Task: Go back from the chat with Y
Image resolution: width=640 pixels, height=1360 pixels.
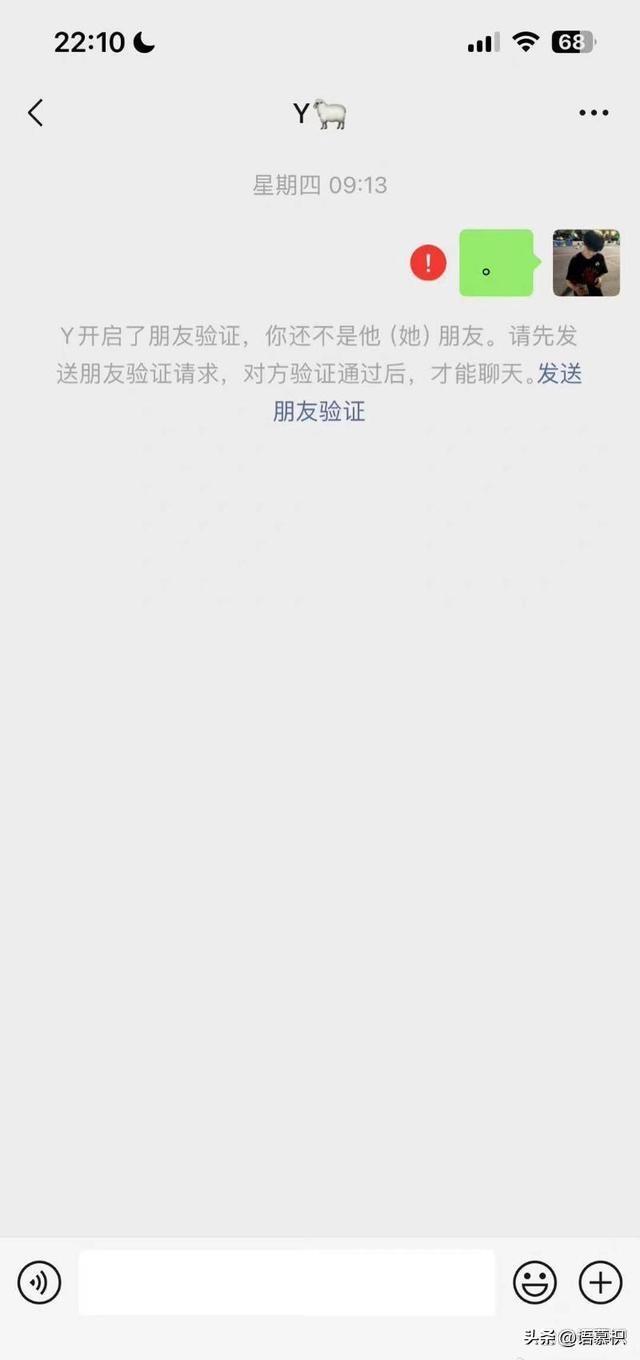Action: pyautogui.click(x=36, y=113)
